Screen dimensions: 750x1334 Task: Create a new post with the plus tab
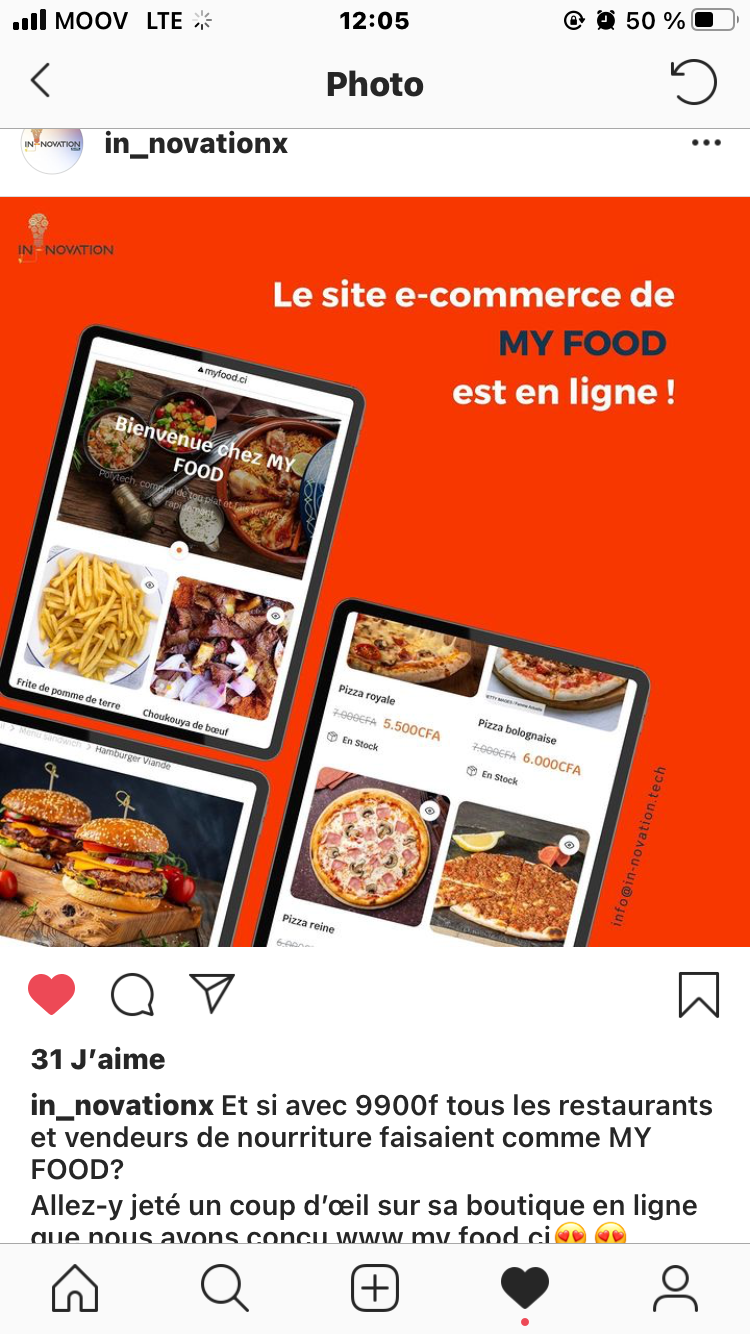coord(375,1288)
